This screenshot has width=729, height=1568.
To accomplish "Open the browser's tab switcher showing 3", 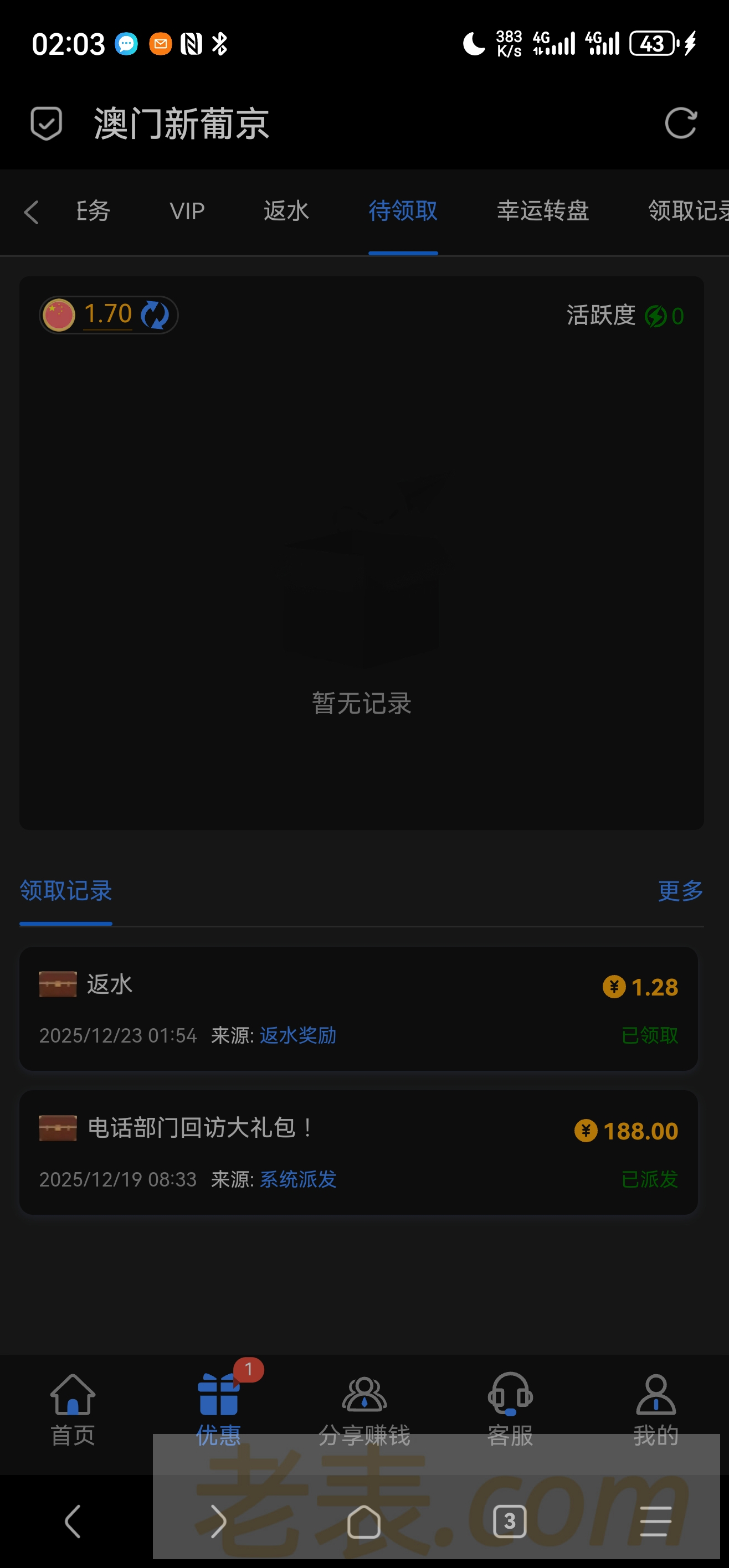I will (x=510, y=1521).
